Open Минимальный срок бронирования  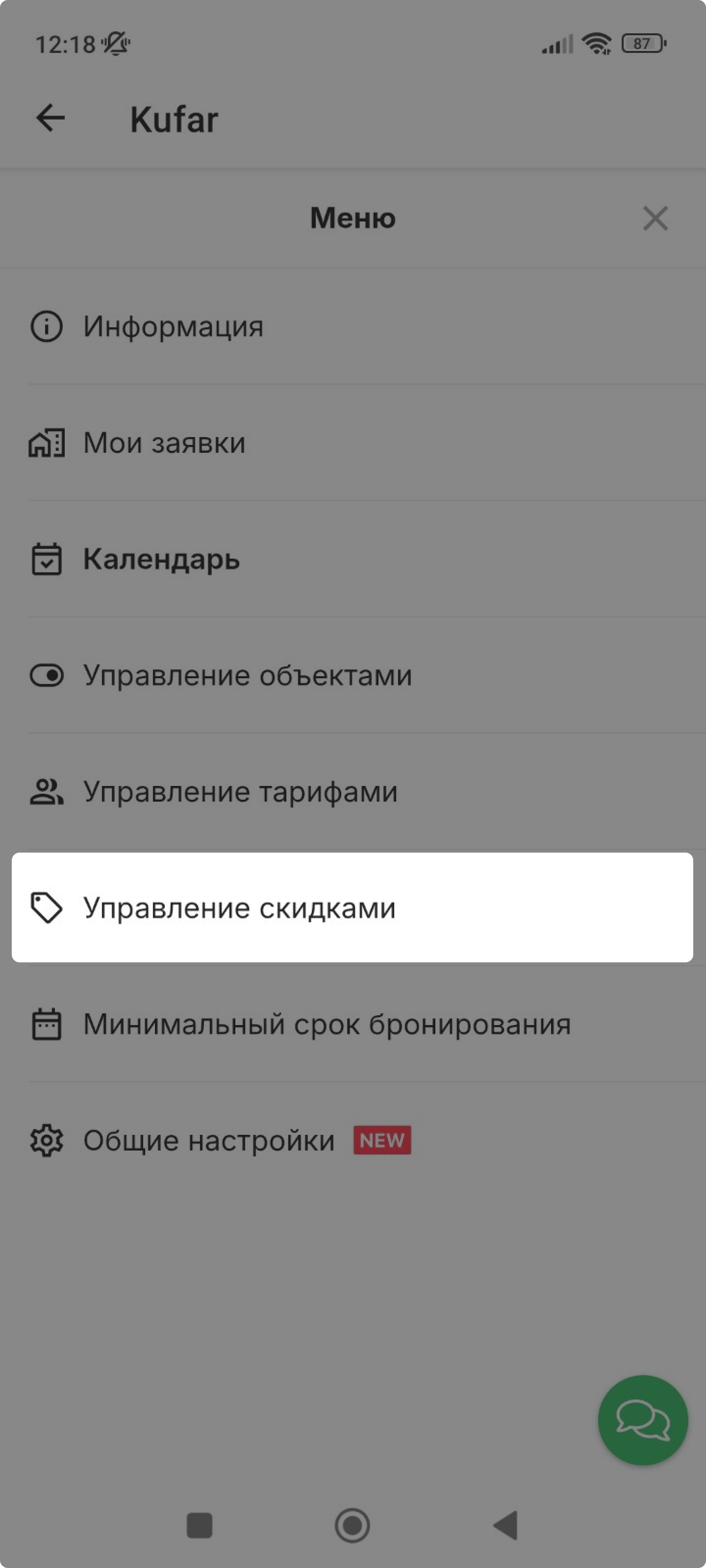tap(353, 1024)
